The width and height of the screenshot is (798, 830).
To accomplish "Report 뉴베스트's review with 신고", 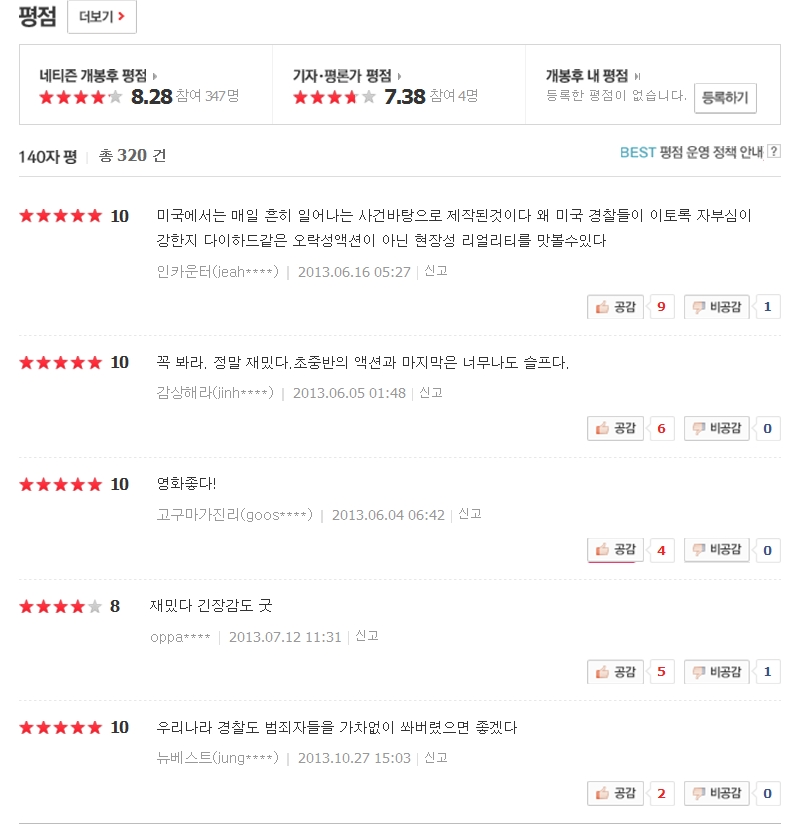I will click(435, 758).
